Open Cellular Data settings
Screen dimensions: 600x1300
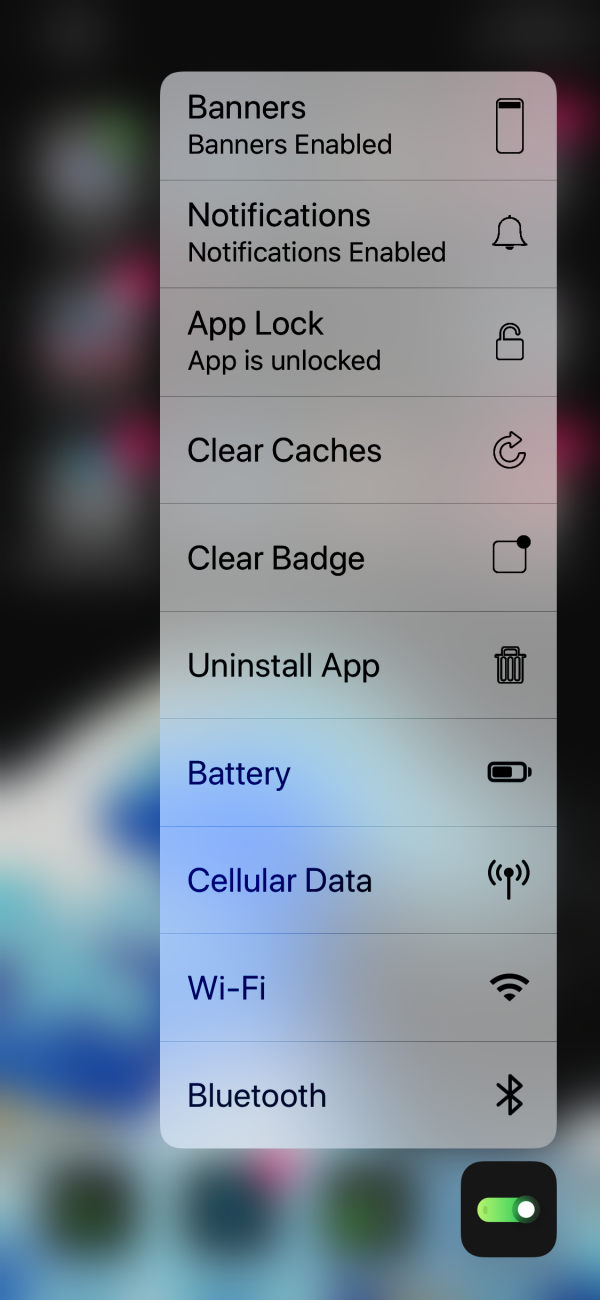pos(357,880)
